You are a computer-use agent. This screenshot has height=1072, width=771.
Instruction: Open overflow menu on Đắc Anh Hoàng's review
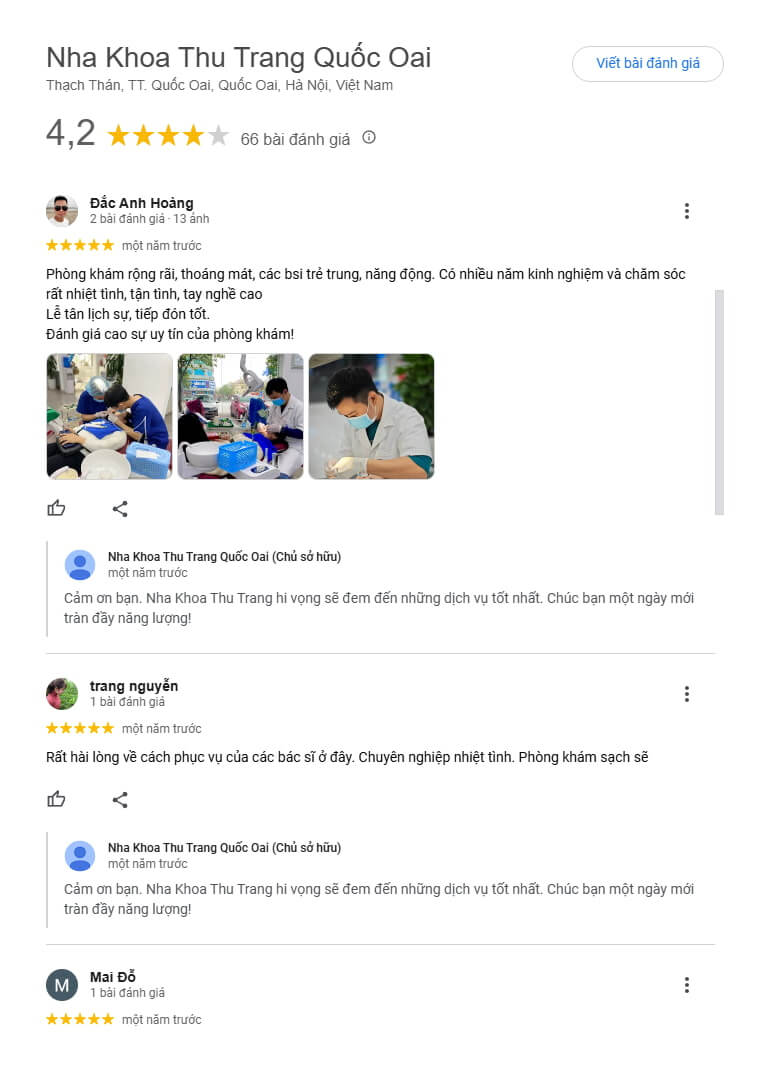[x=686, y=211]
